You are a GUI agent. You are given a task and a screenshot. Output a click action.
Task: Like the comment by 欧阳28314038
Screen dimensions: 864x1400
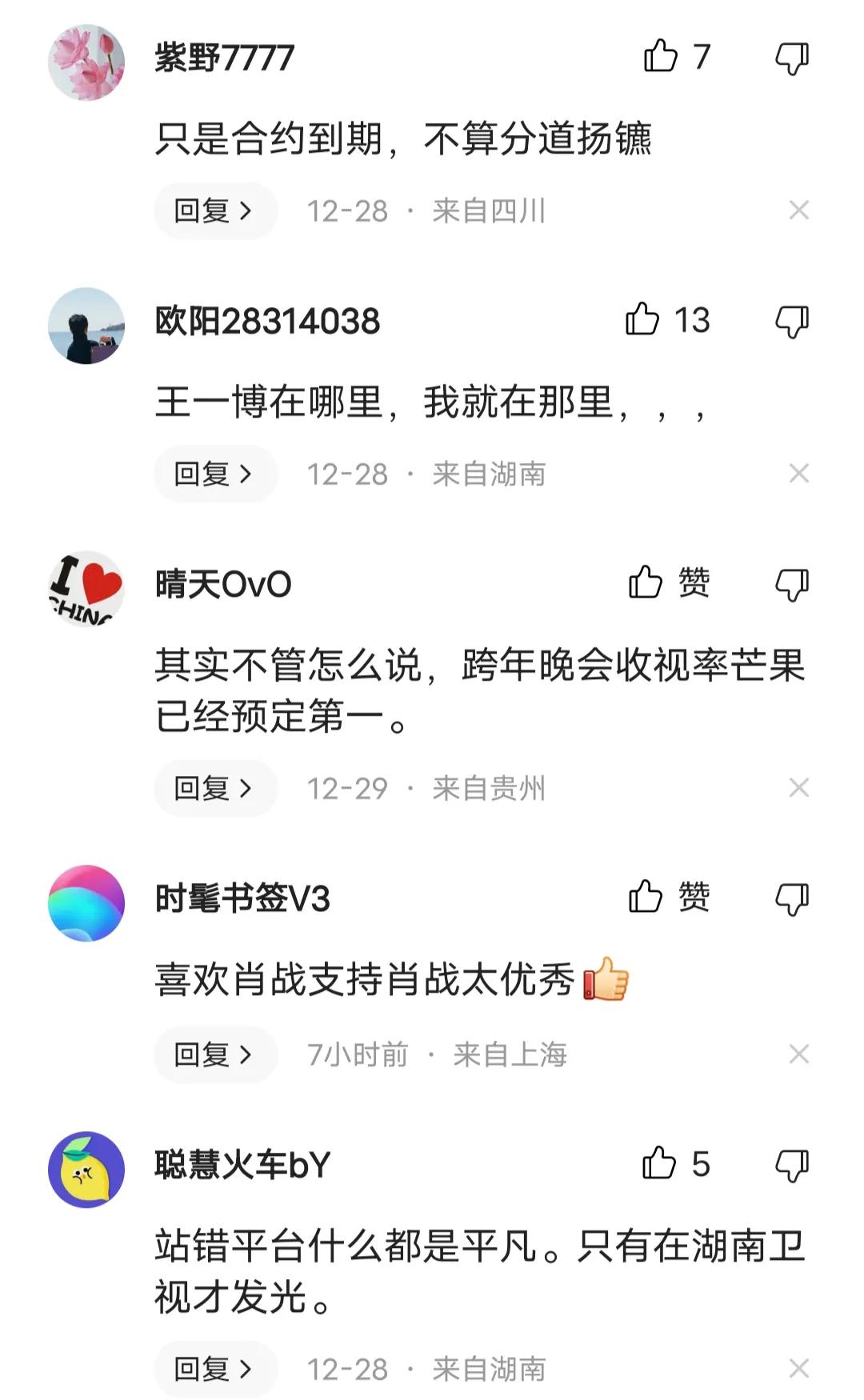pos(643,320)
